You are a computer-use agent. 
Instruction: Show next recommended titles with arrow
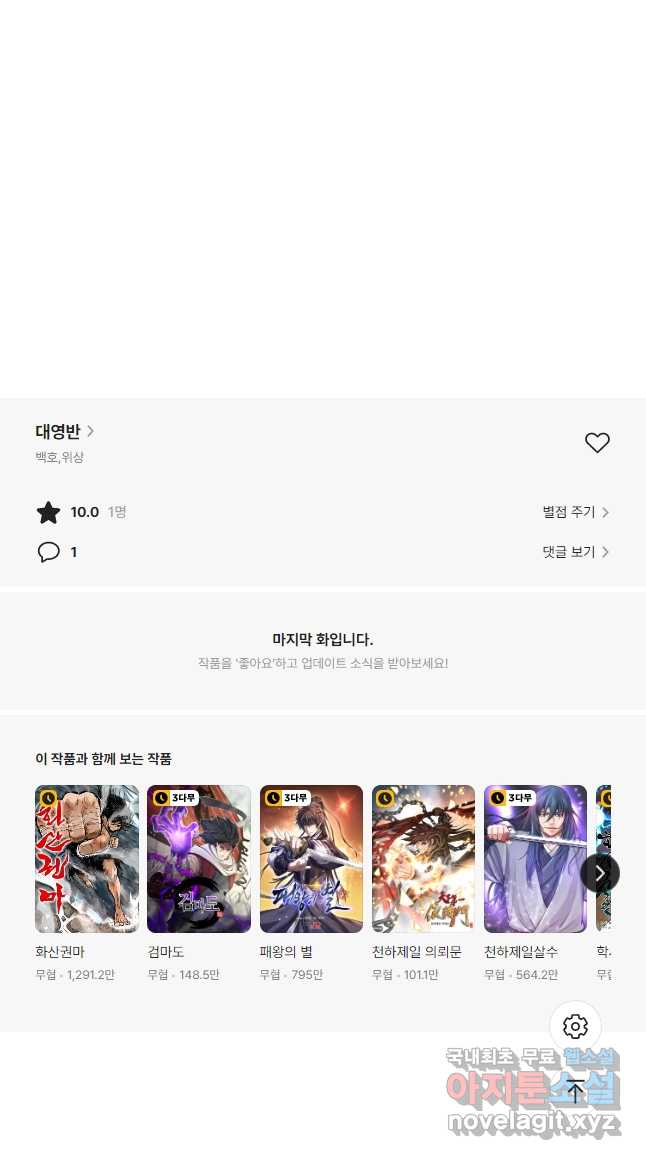pyautogui.click(x=600, y=873)
